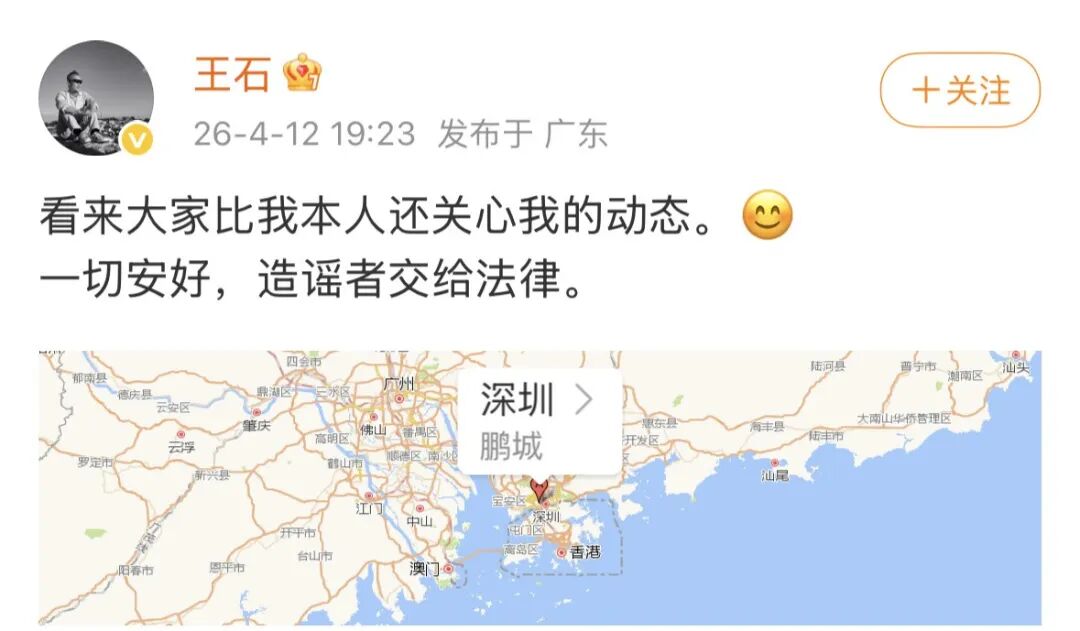1080x631 pixels.
Task: Follow 王石 with the +关注 button
Action: [959, 91]
